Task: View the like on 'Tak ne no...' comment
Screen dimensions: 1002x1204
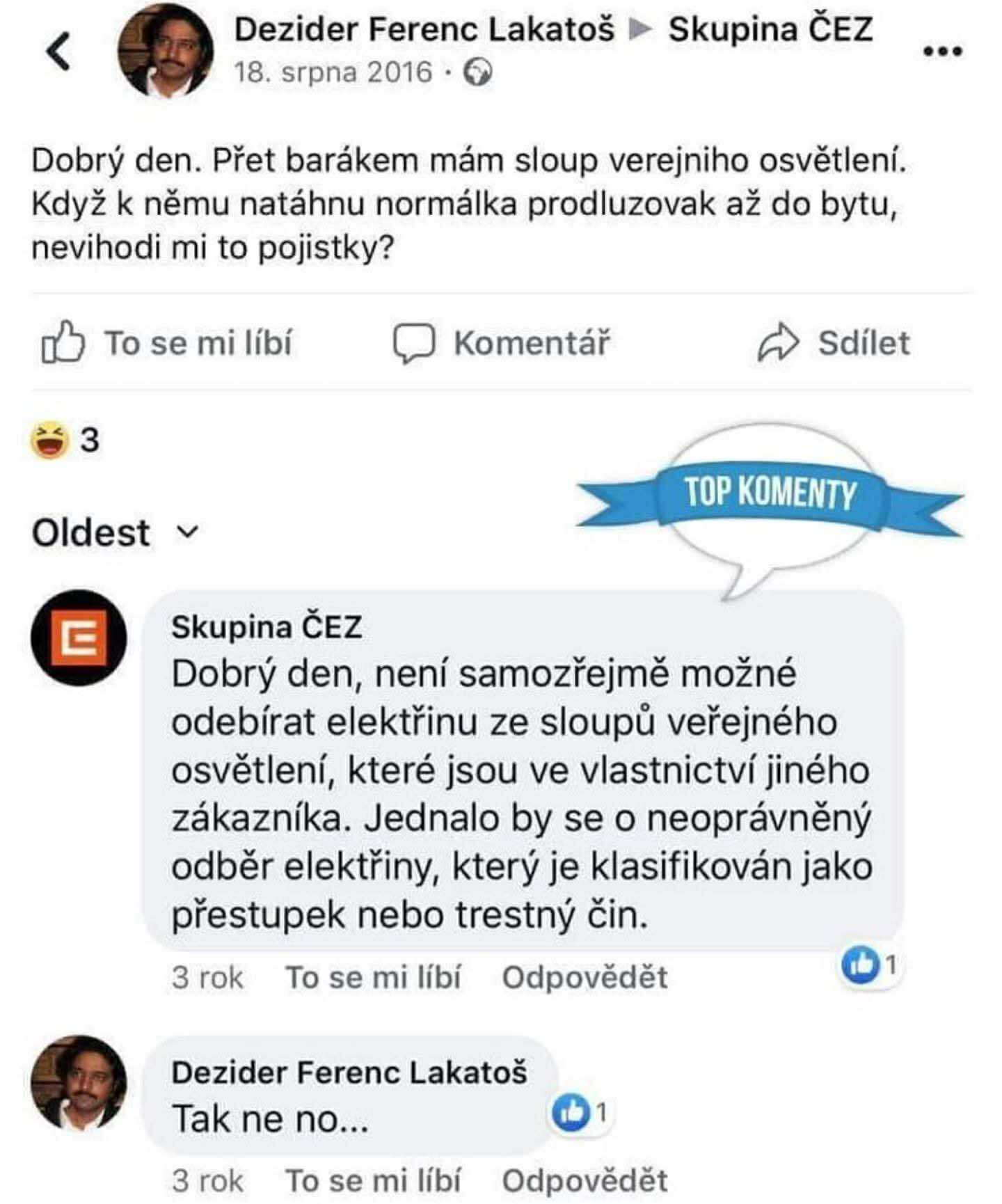Action: 580,1113
